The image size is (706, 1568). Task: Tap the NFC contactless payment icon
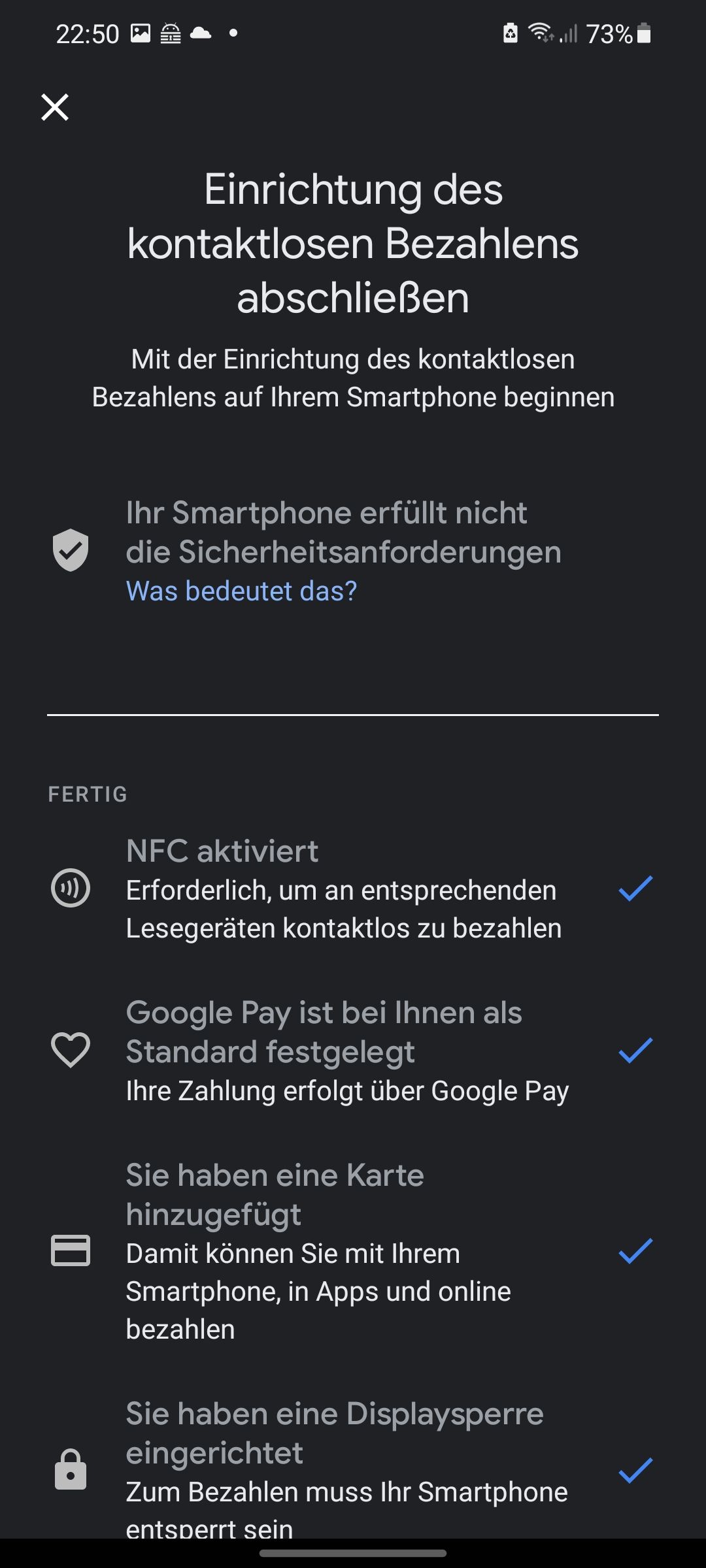70,889
